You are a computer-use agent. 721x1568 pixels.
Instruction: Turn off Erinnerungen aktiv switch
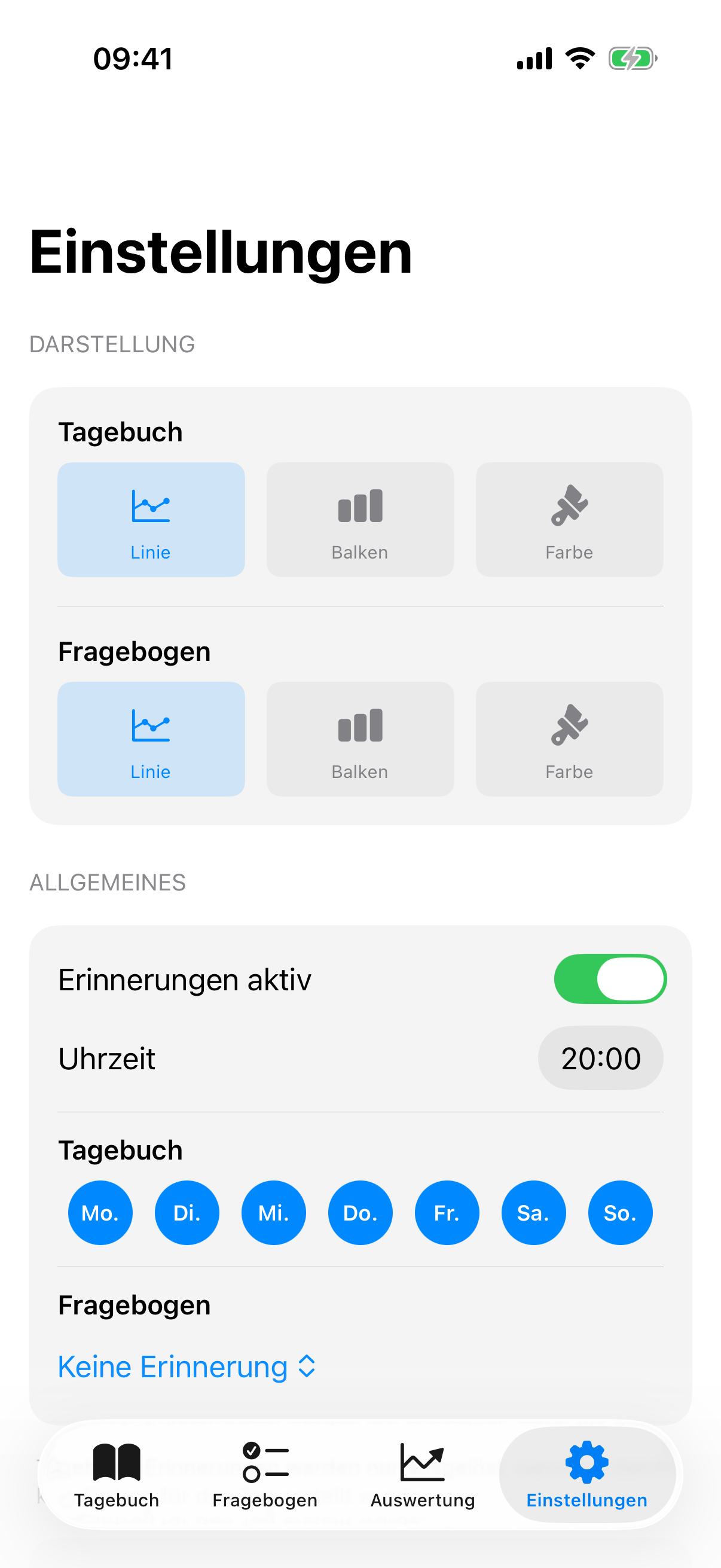[610, 979]
